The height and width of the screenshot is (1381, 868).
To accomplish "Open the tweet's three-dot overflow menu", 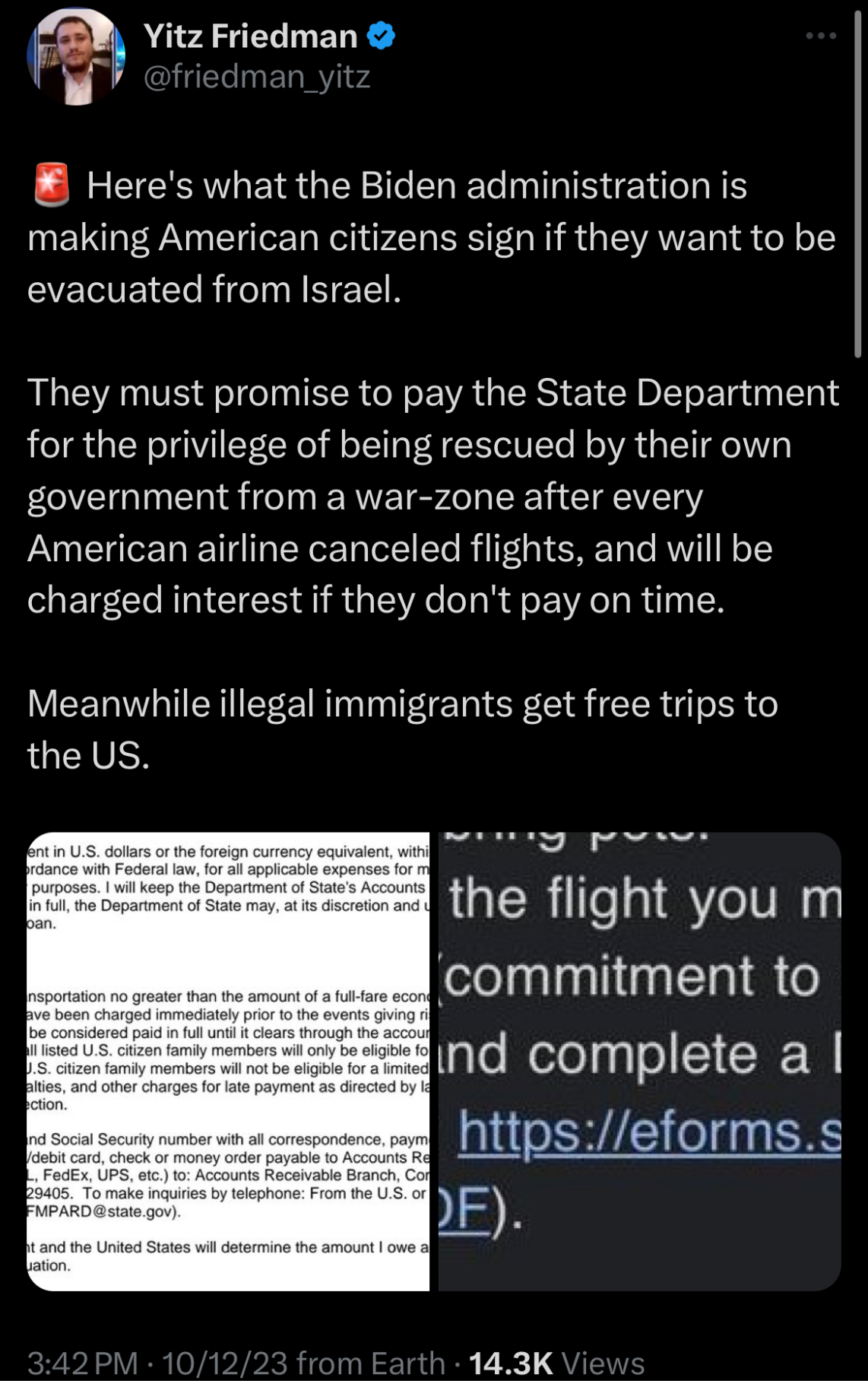I will coord(821,36).
